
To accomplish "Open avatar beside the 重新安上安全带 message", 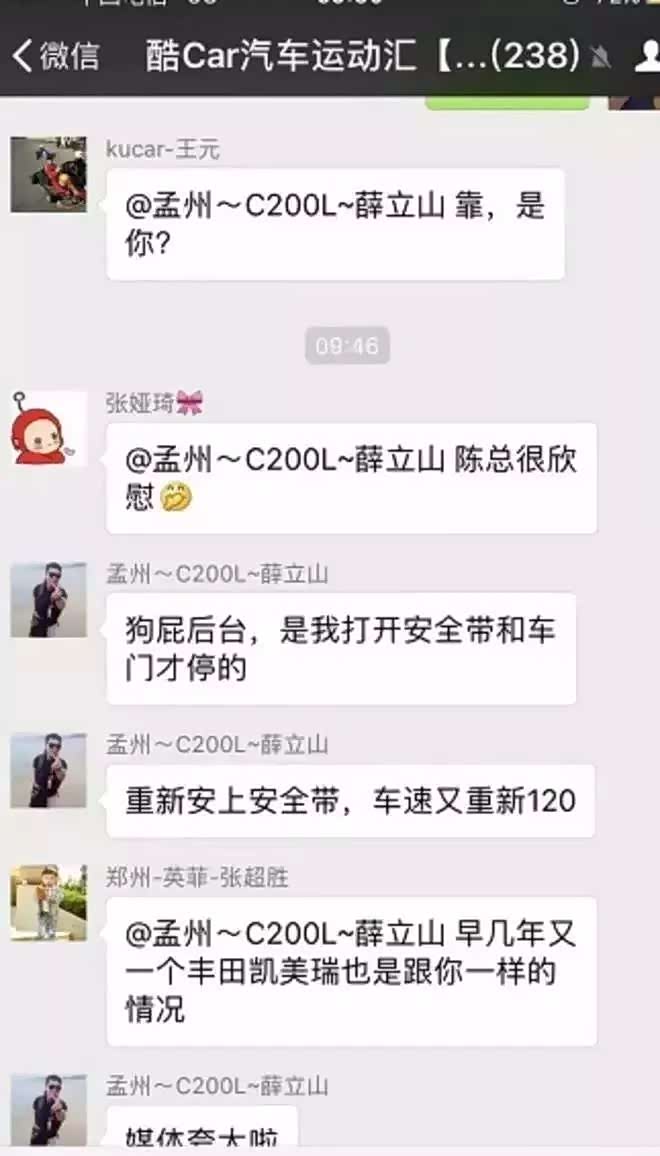I will pyautogui.click(x=48, y=770).
